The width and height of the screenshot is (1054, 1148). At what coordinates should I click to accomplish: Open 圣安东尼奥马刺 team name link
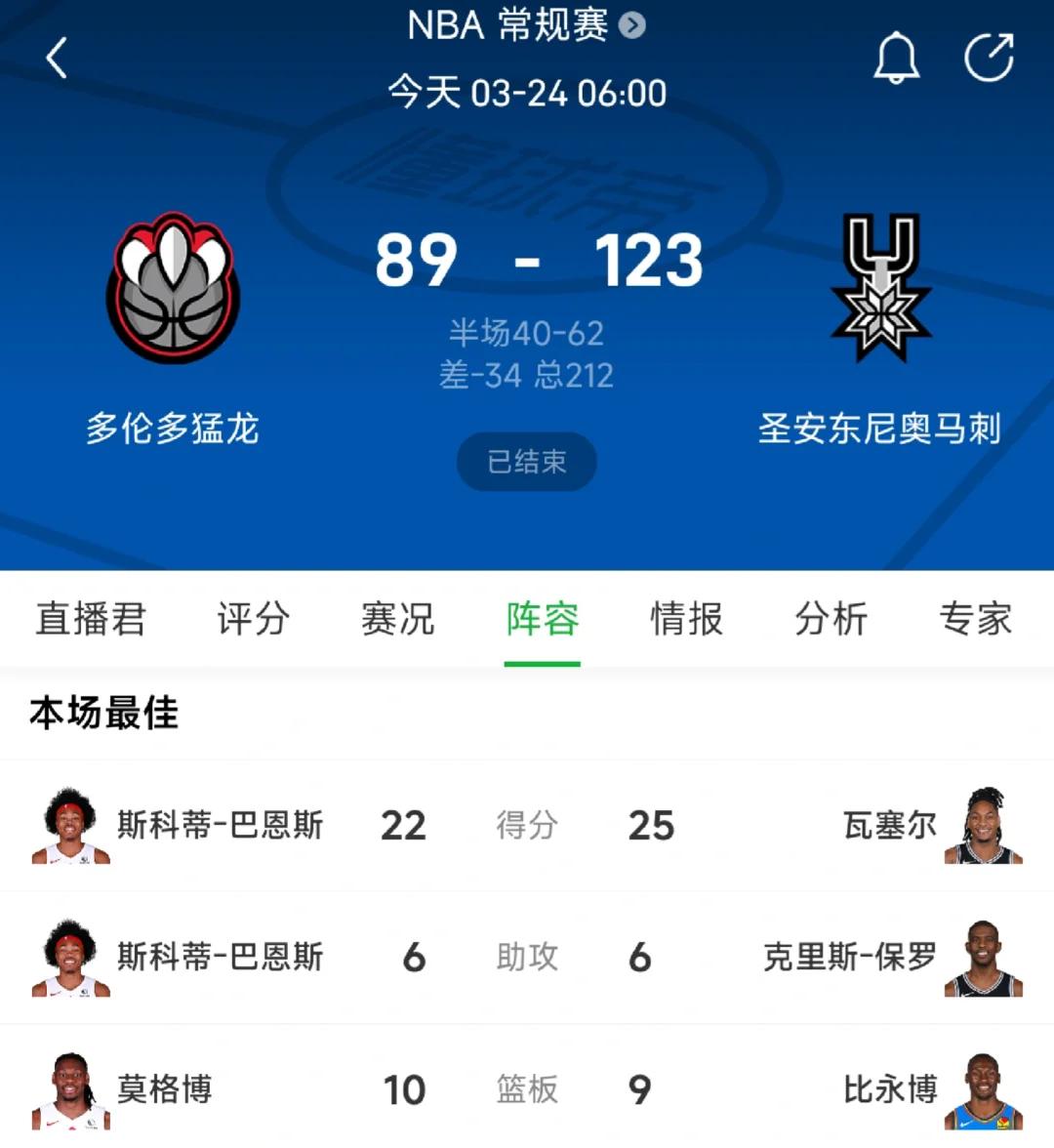881,430
